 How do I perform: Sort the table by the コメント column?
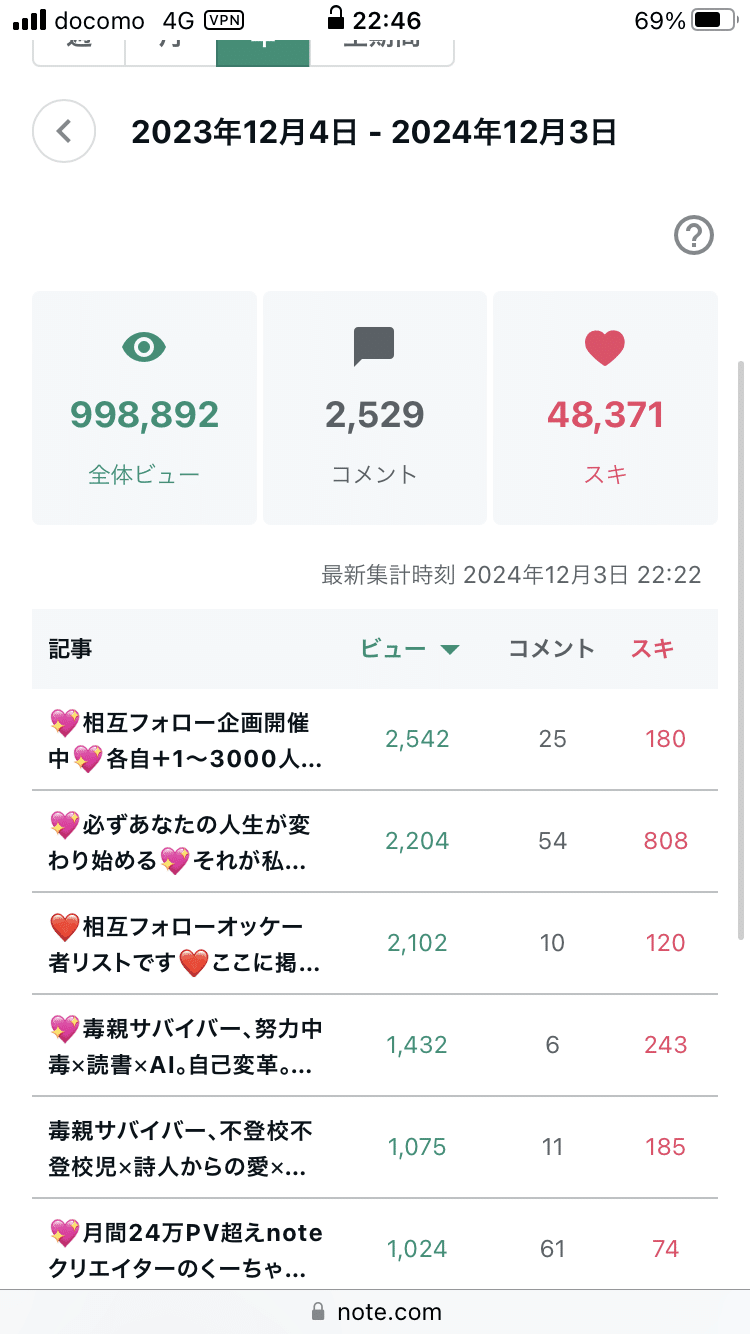[x=551, y=648]
